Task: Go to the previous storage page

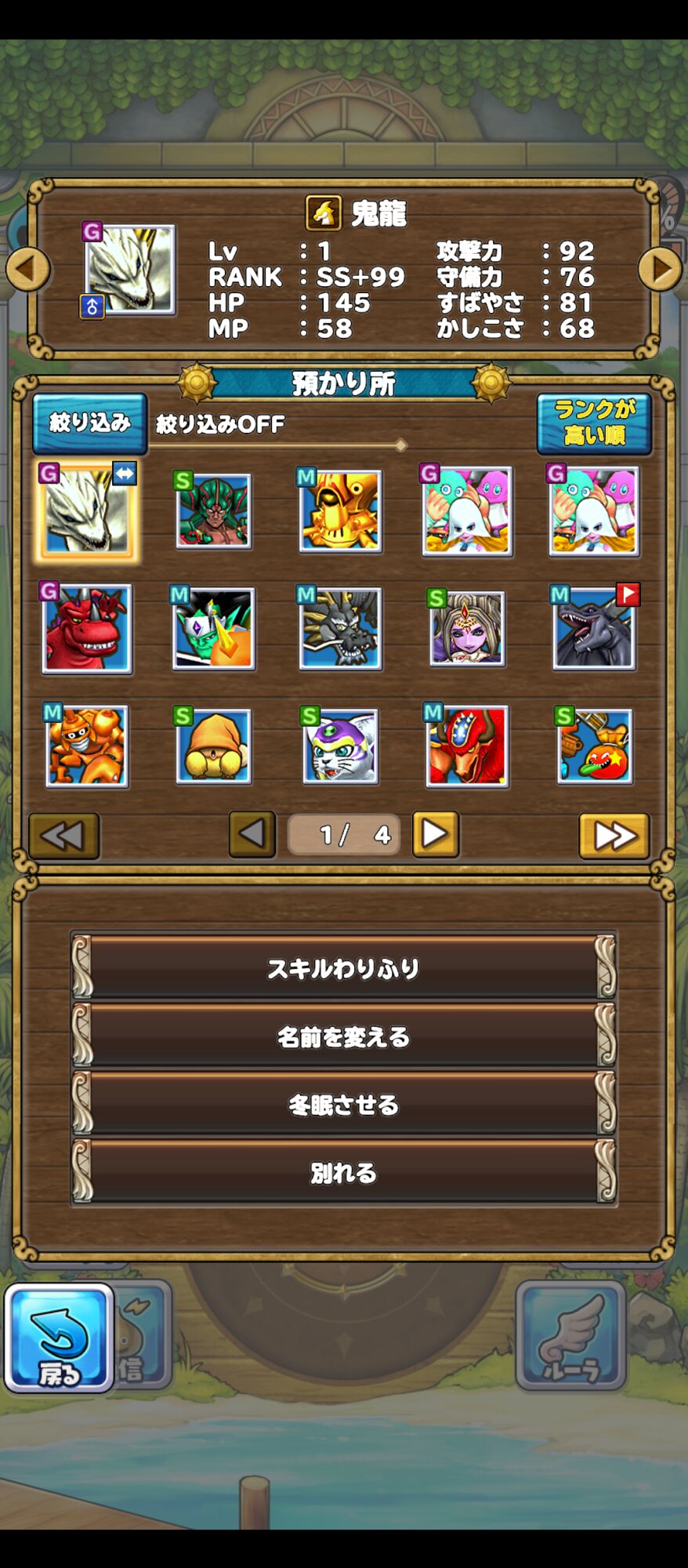Action: tap(252, 834)
